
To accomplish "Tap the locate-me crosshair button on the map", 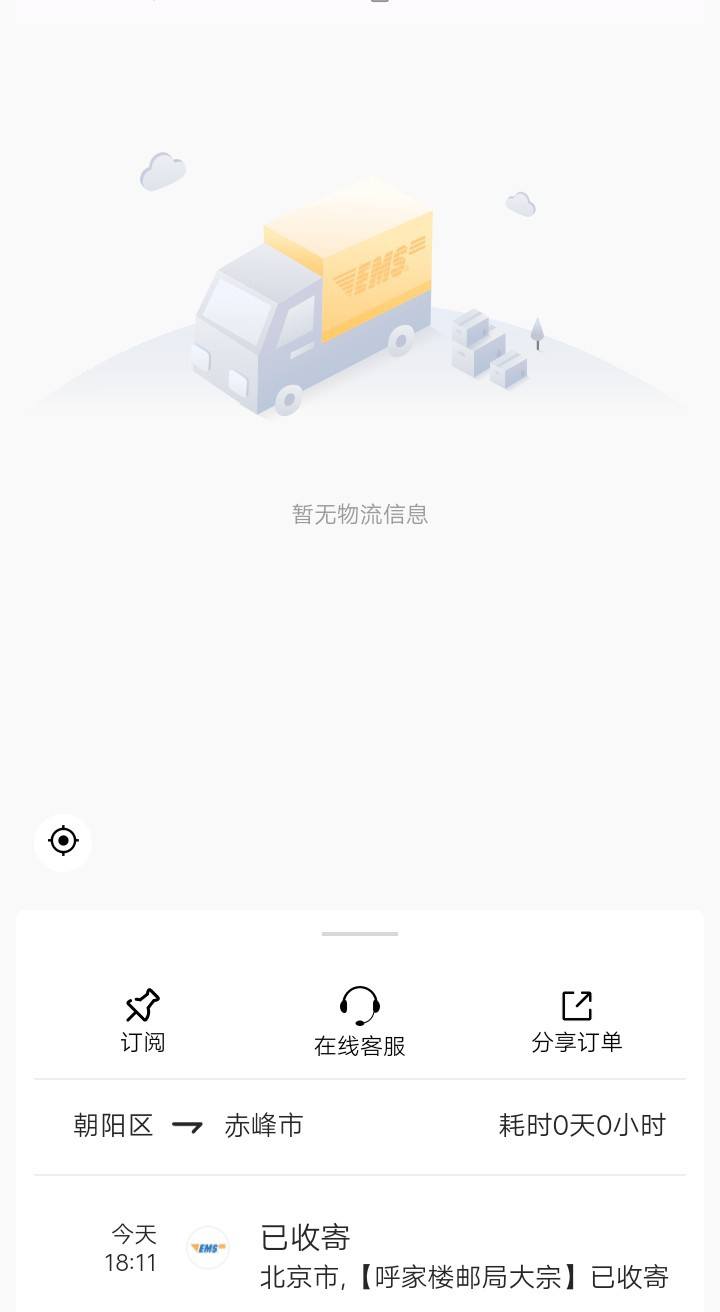I will click(64, 841).
